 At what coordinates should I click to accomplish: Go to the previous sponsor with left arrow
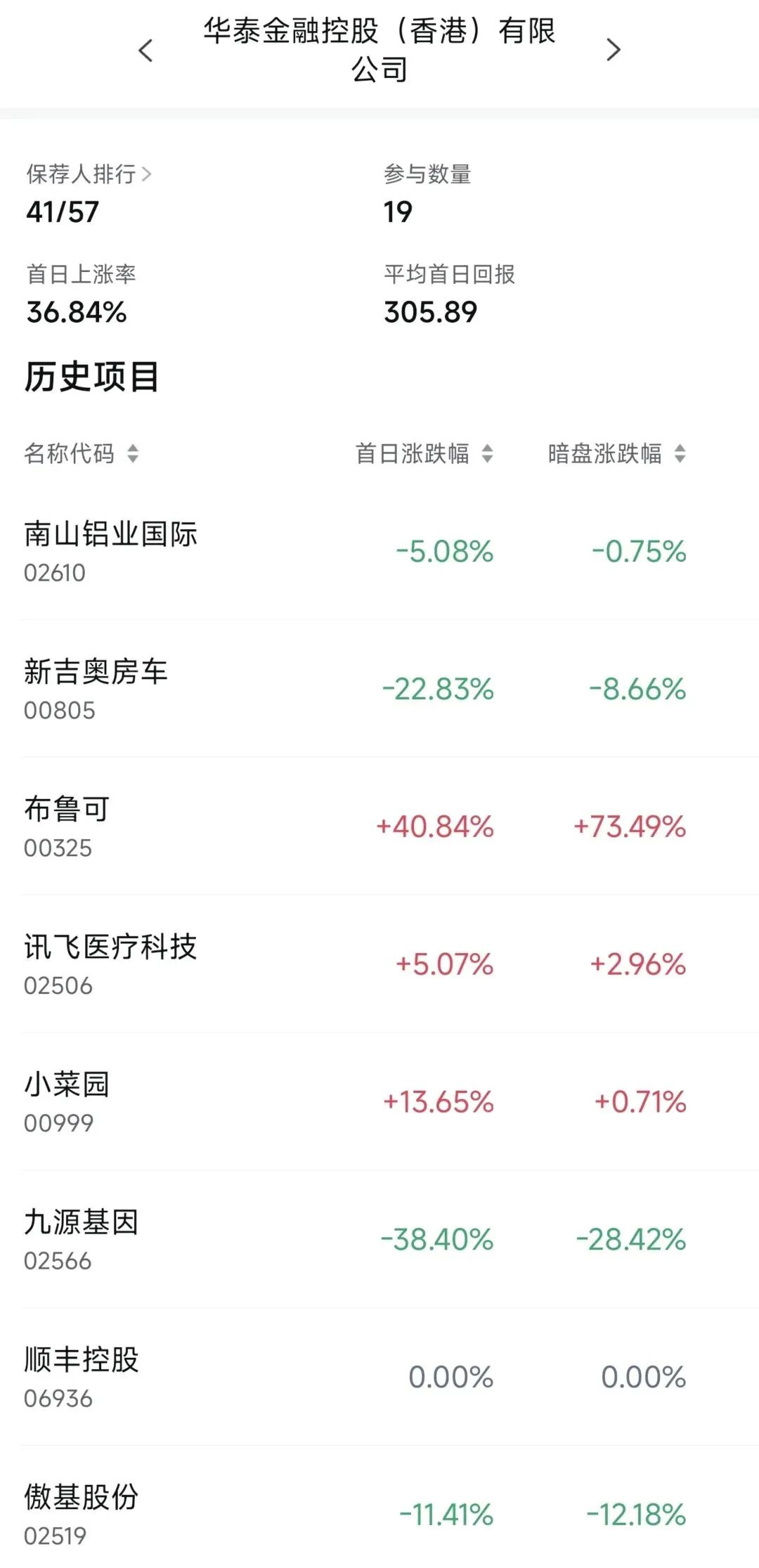[x=145, y=51]
